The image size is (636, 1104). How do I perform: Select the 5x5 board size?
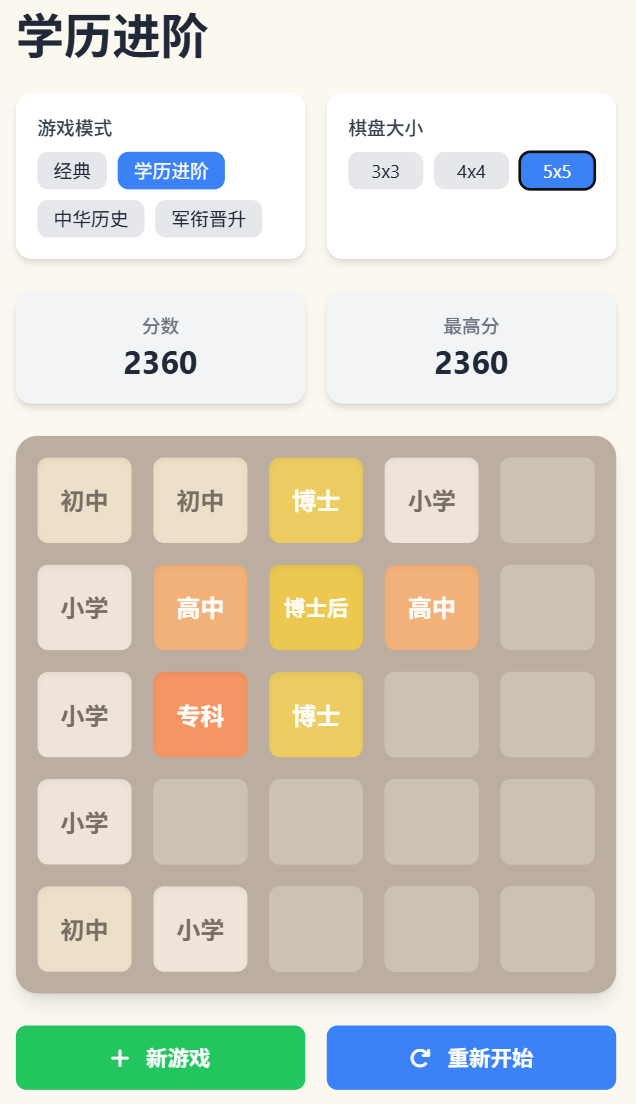557,171
